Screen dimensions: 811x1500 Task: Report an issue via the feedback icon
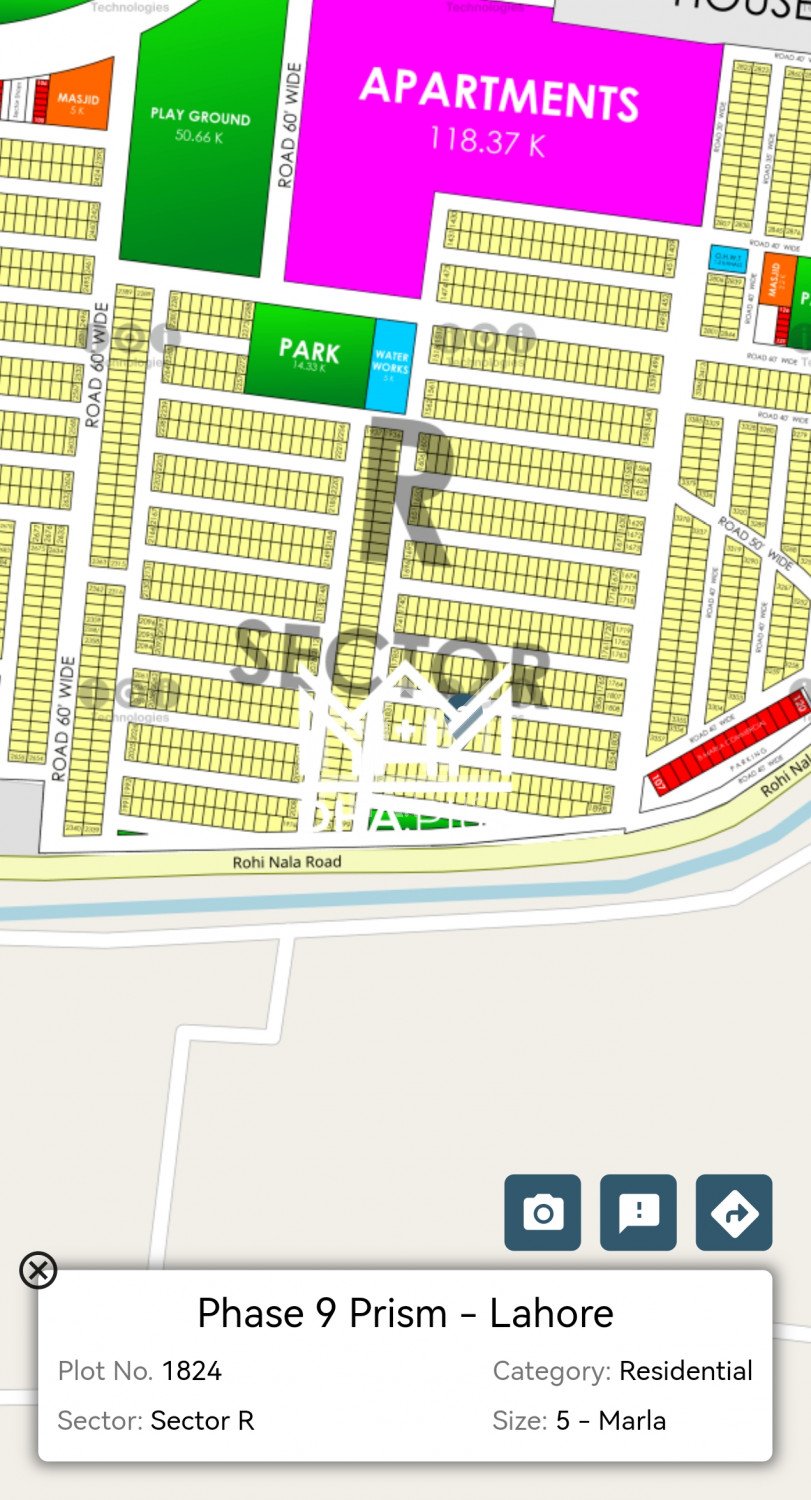(638, 1212)
